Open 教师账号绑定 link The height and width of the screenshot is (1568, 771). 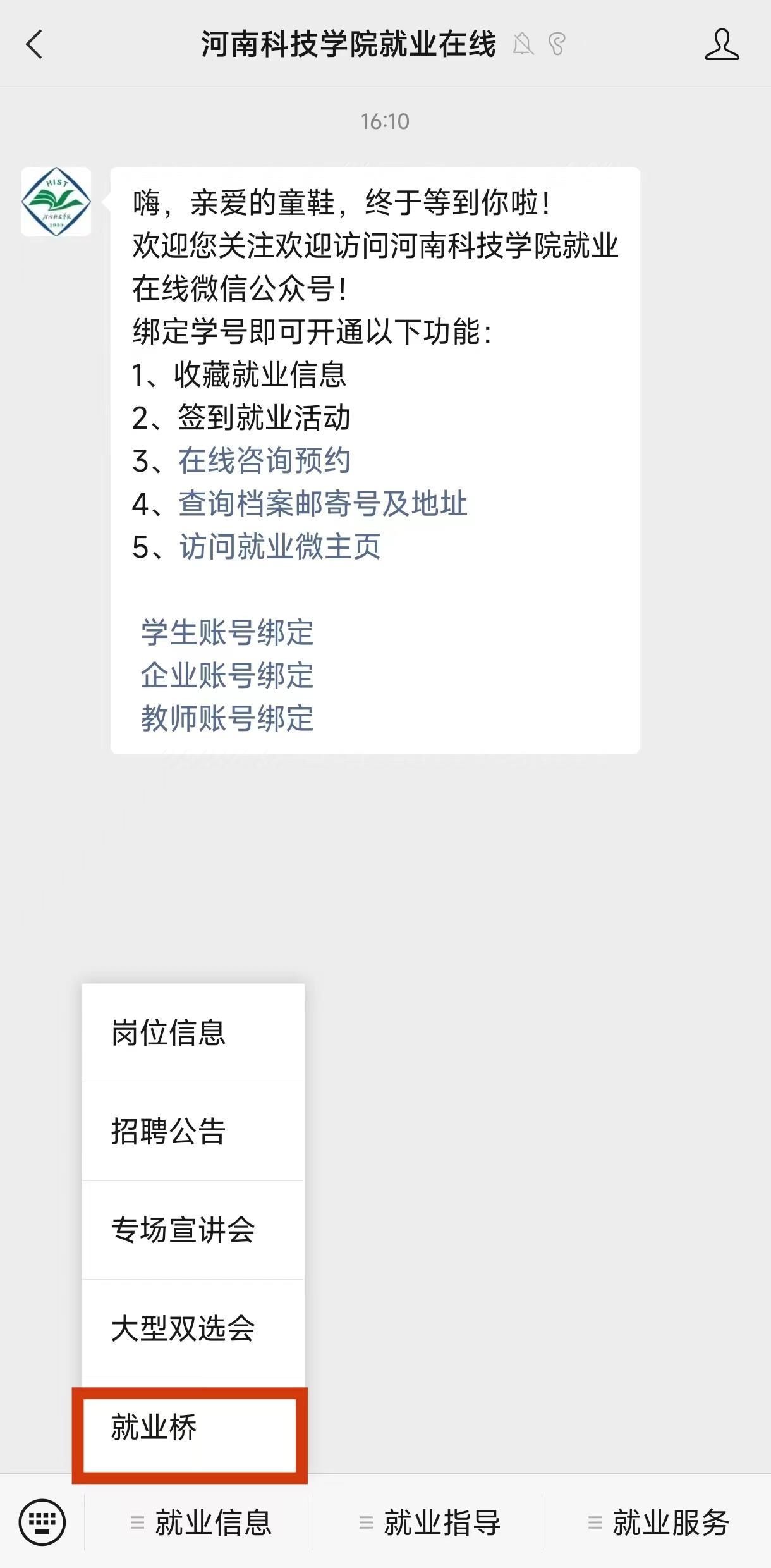[227, 718]
